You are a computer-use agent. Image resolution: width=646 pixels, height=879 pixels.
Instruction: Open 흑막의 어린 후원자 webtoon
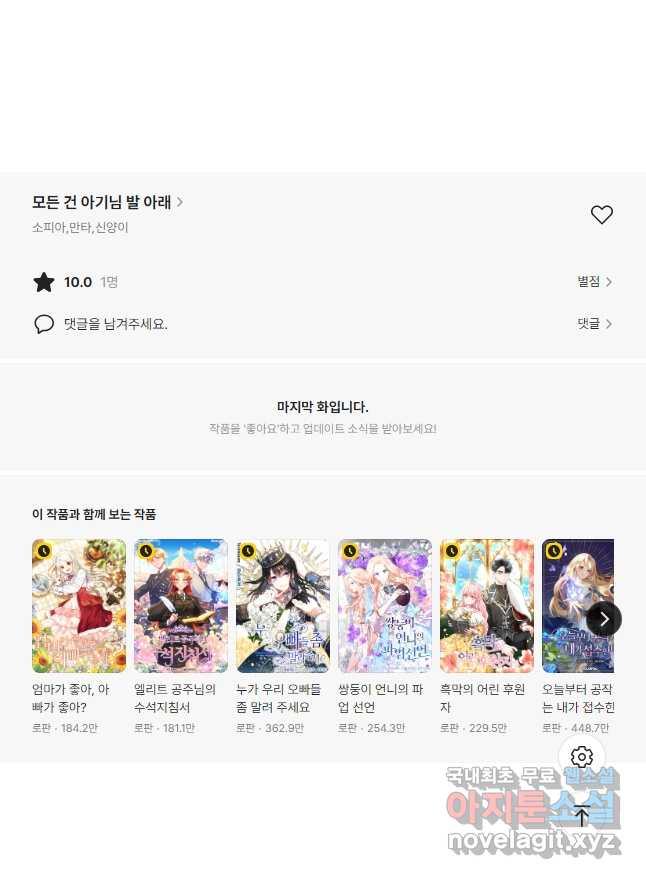487,606
